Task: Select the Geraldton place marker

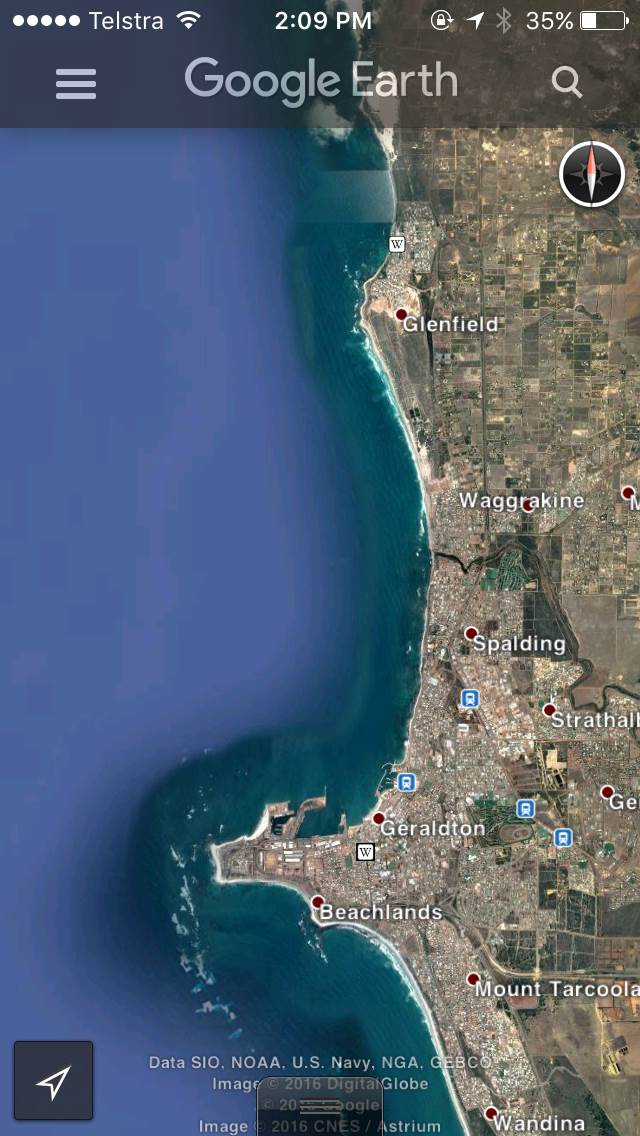Action: click(379, 818)
